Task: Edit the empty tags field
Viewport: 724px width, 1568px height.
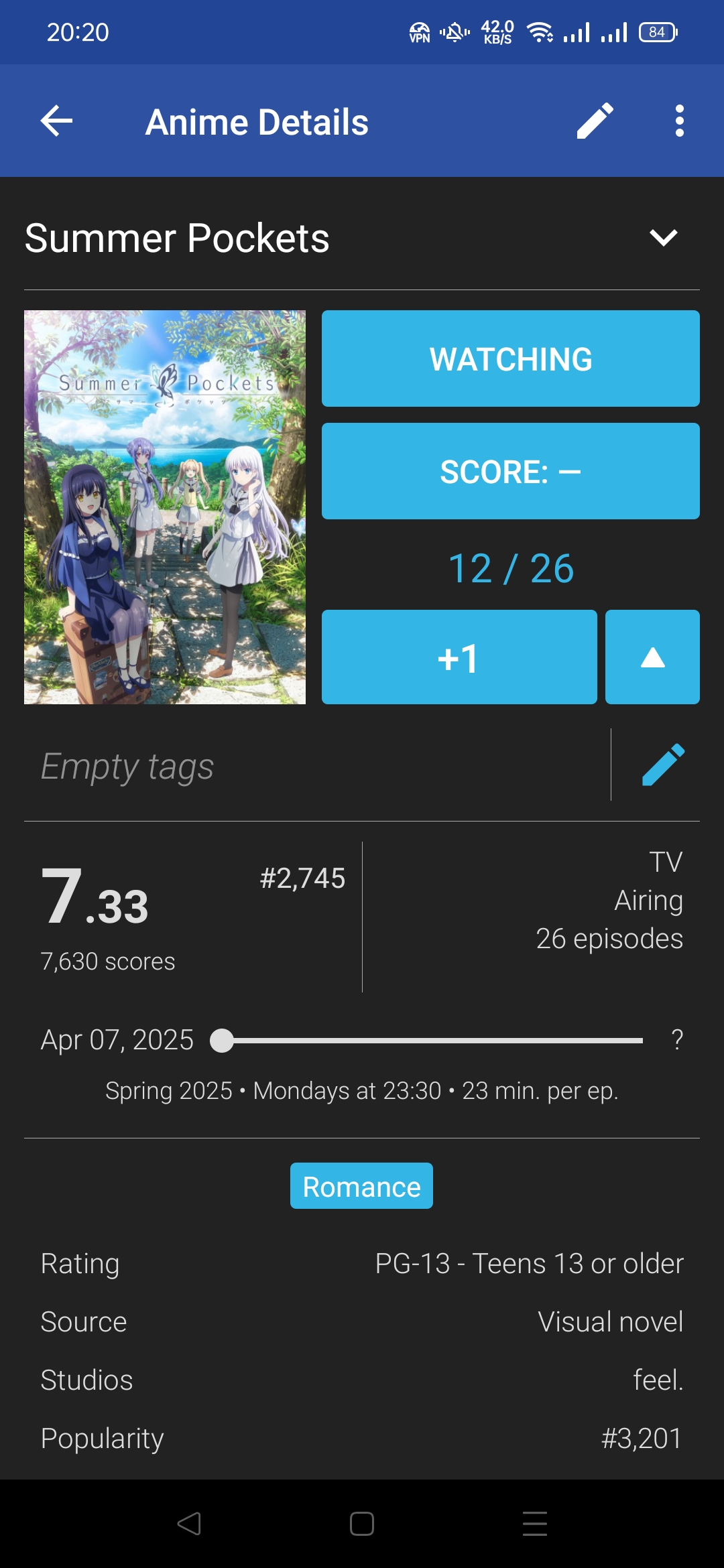Action: tap(663, 765)
